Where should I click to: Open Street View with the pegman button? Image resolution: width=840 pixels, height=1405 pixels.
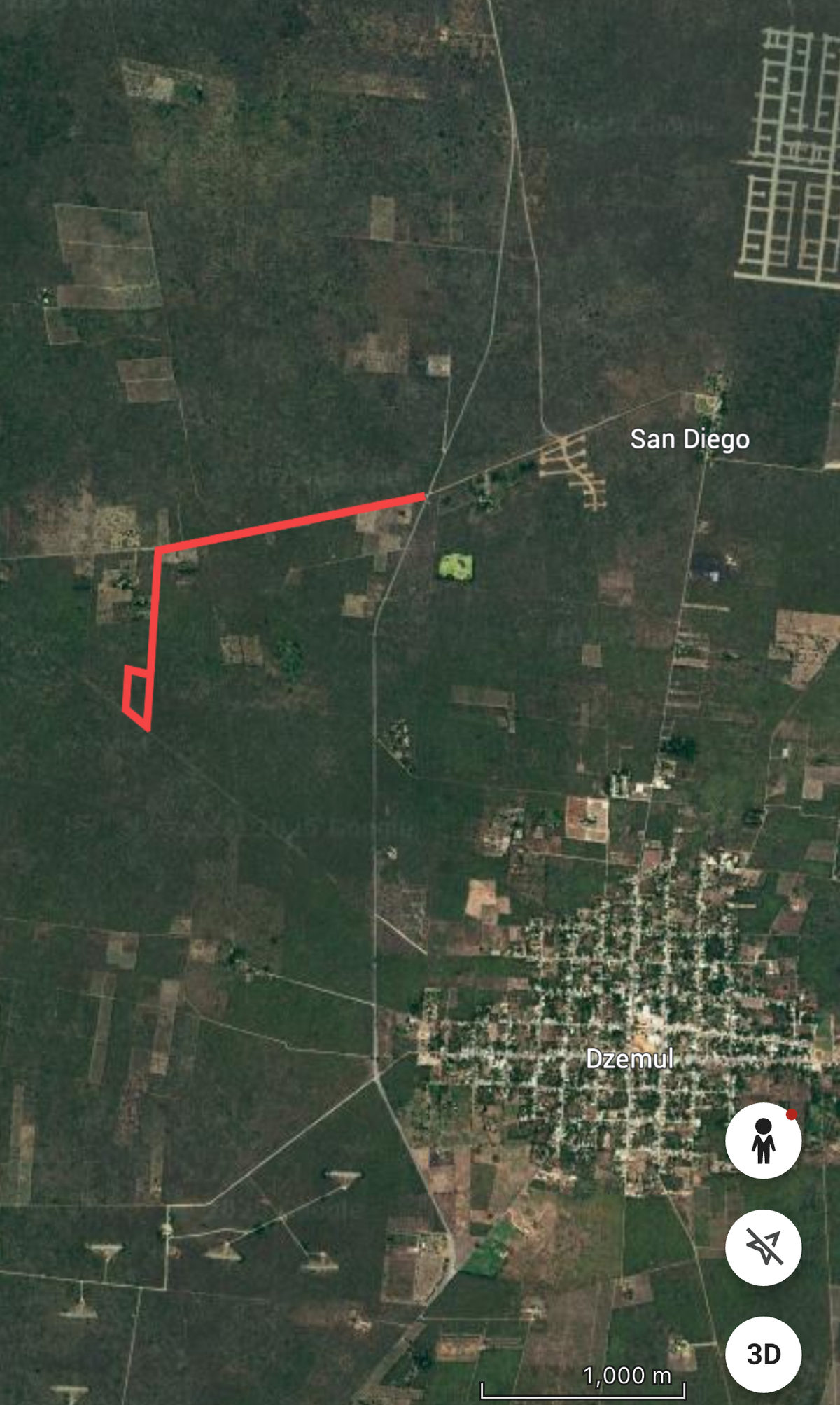(763, 1140)
